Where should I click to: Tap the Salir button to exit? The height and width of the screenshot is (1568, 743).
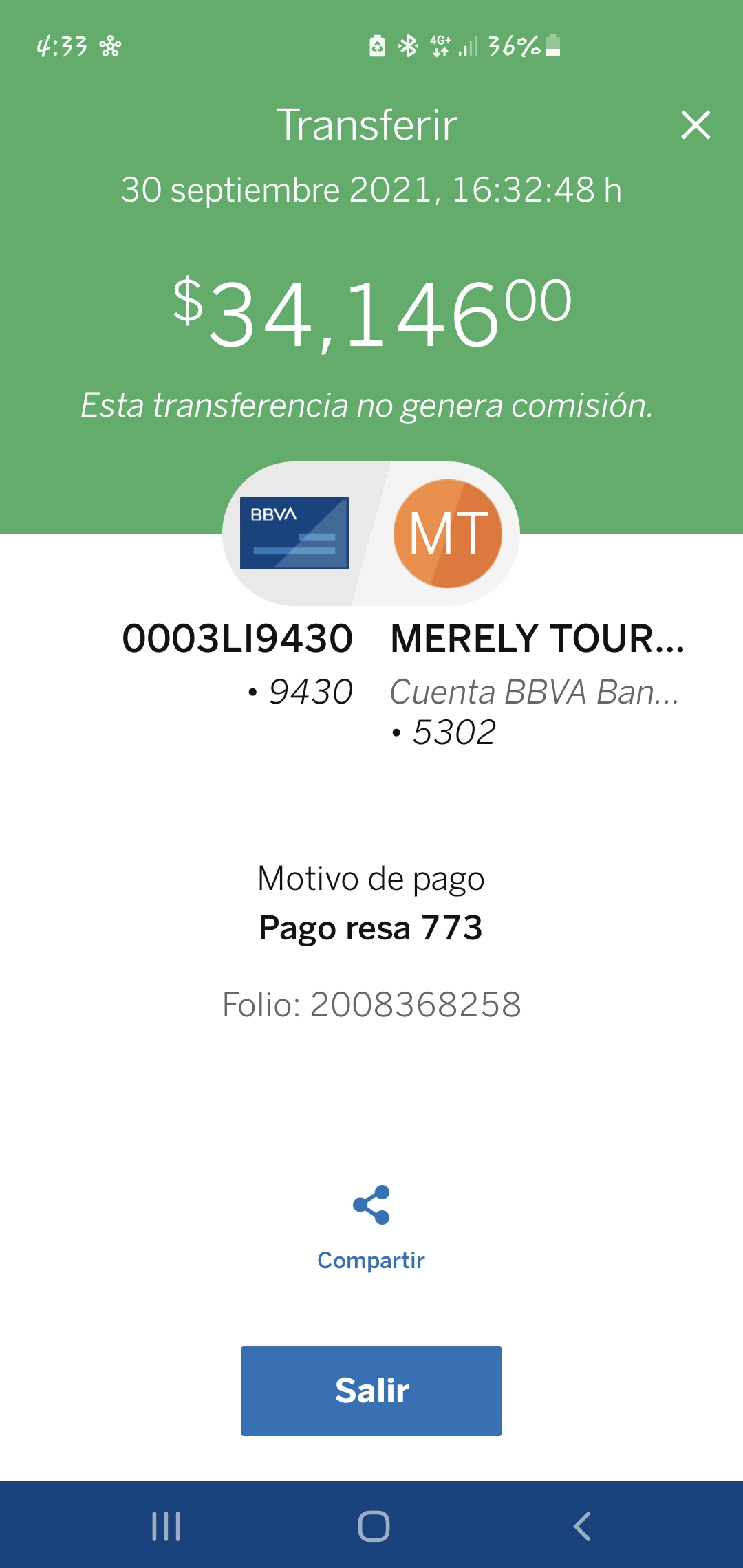click(371, 1391)
